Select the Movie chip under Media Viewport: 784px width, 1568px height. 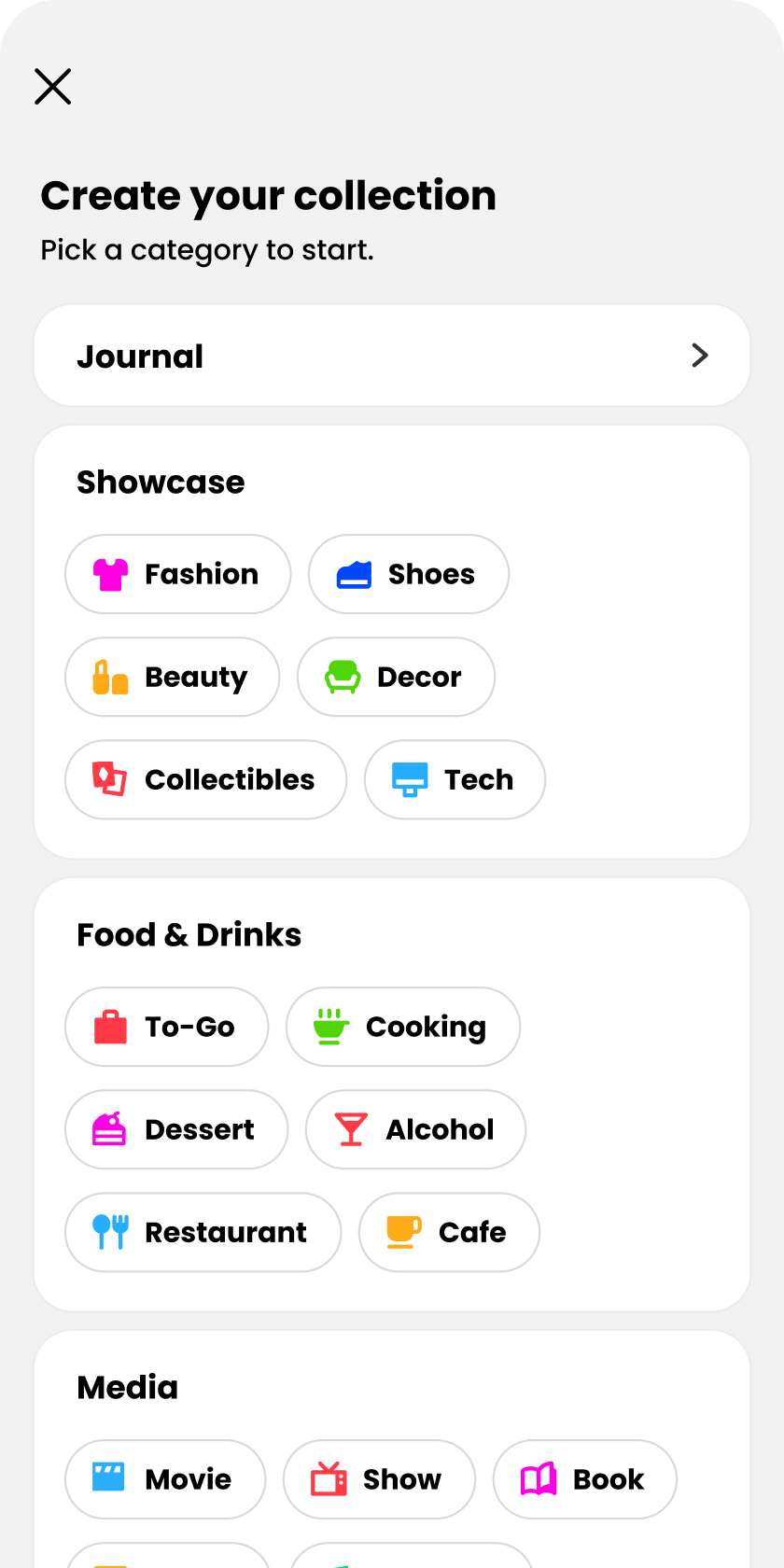coord(165,1479)
